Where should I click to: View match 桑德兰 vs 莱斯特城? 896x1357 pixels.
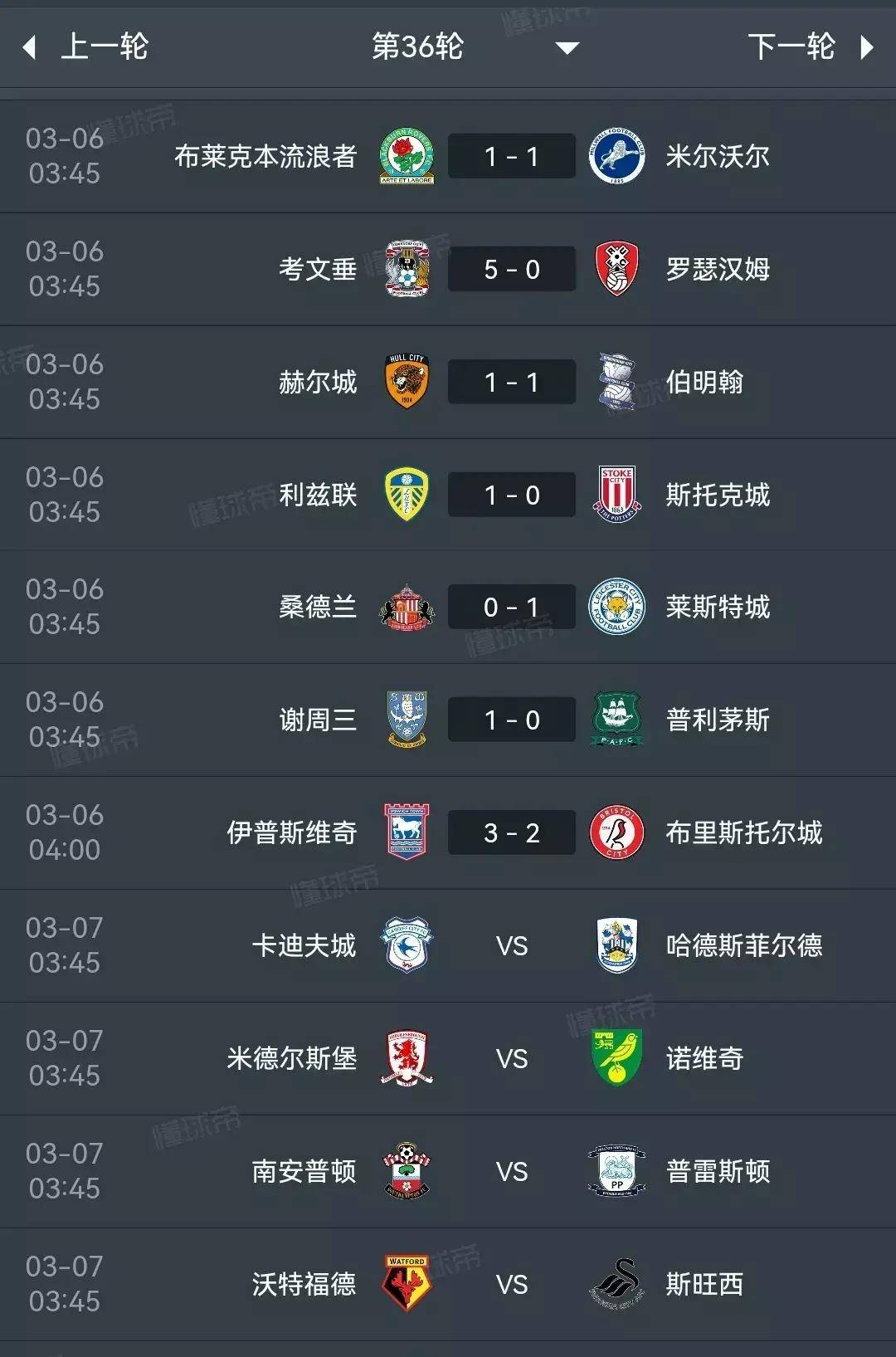pos(511,607)
